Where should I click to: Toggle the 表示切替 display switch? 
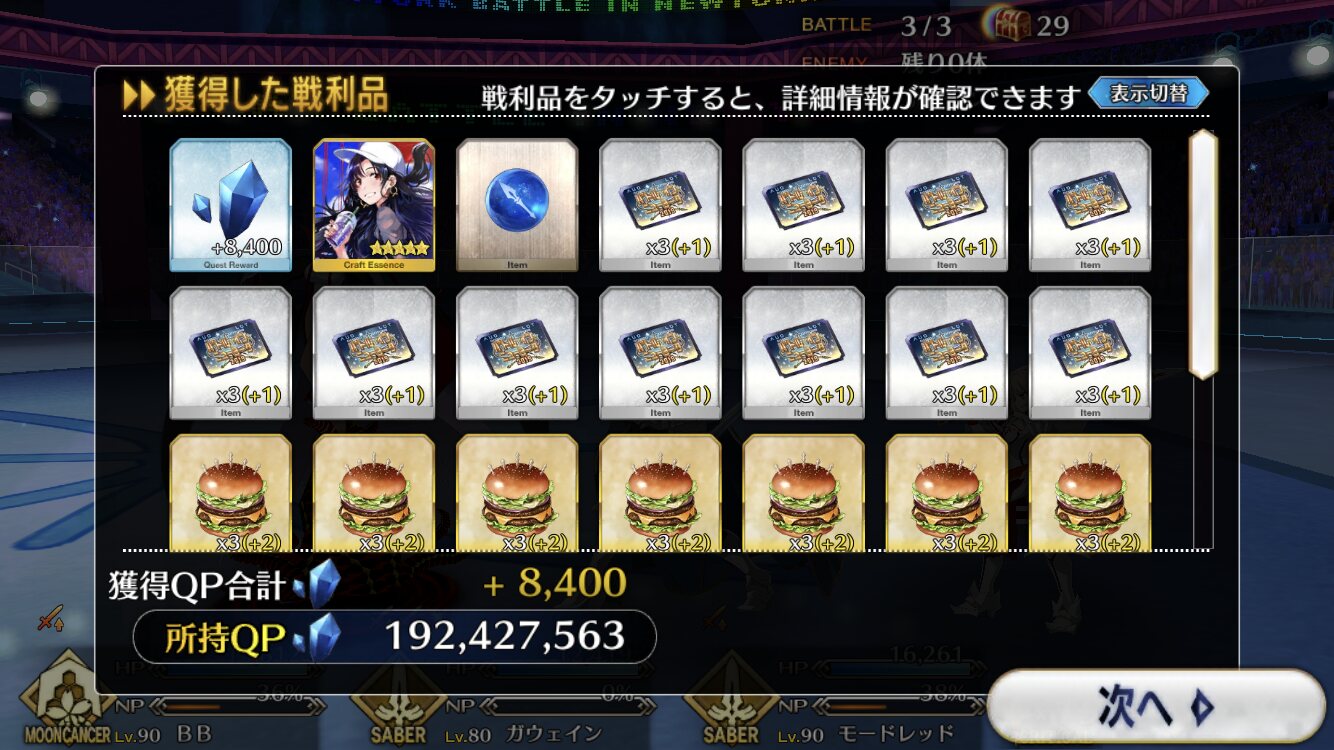[1148, 94]
